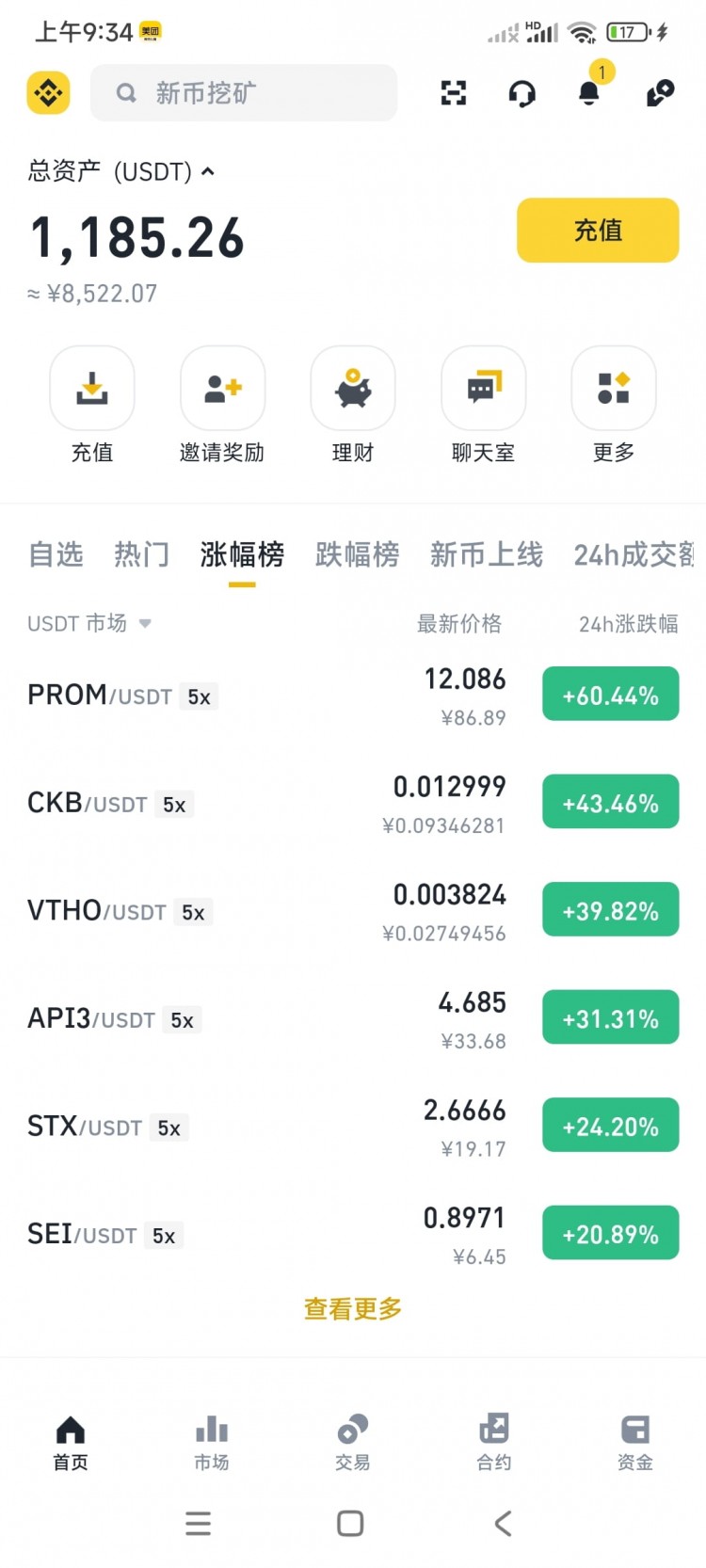Tap the yellow 充值 button
Screen dimensions: 706x1568
pyautogui.click(x=598, y=230)
